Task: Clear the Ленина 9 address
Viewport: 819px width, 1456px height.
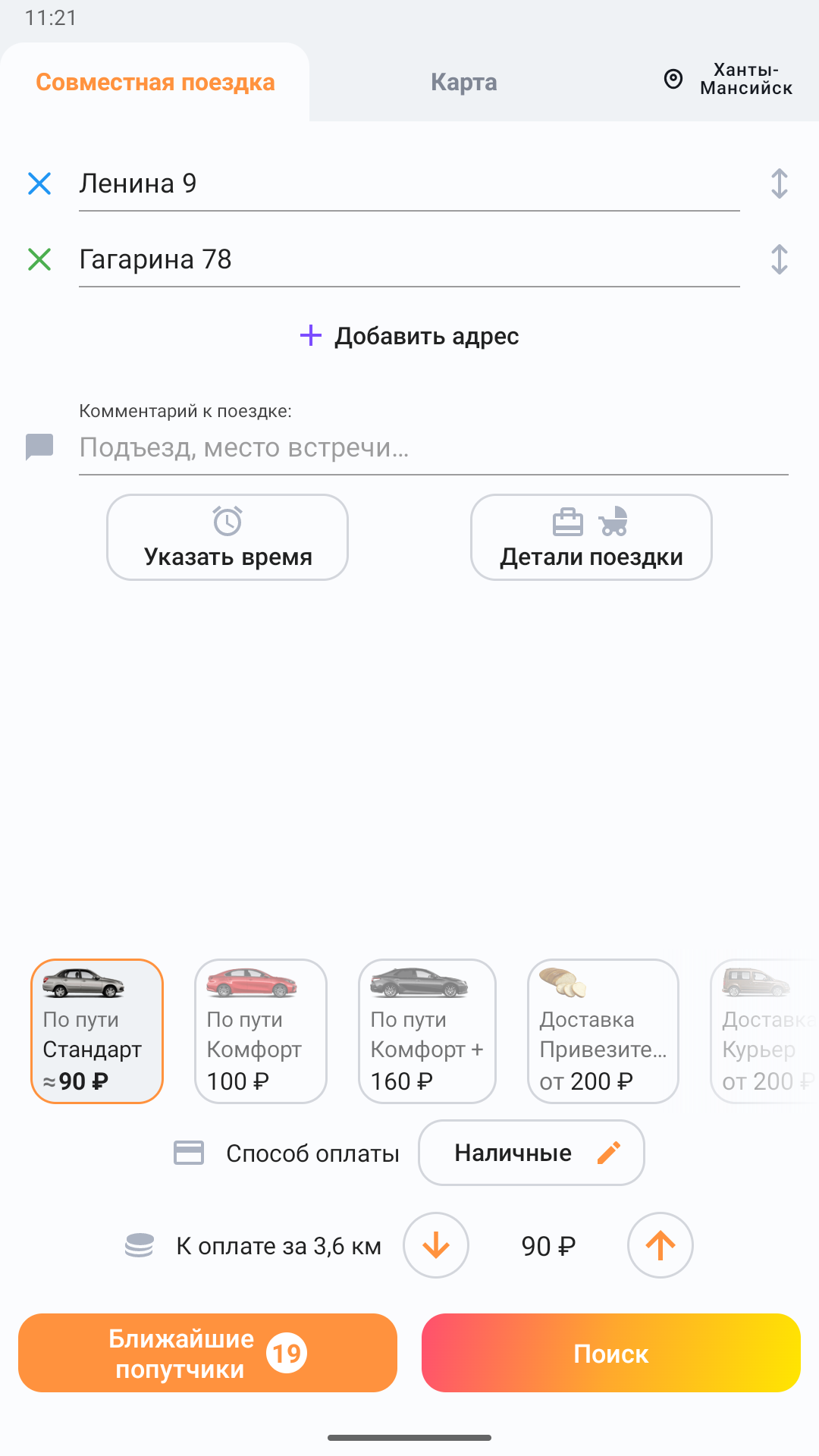Action: 39,184
